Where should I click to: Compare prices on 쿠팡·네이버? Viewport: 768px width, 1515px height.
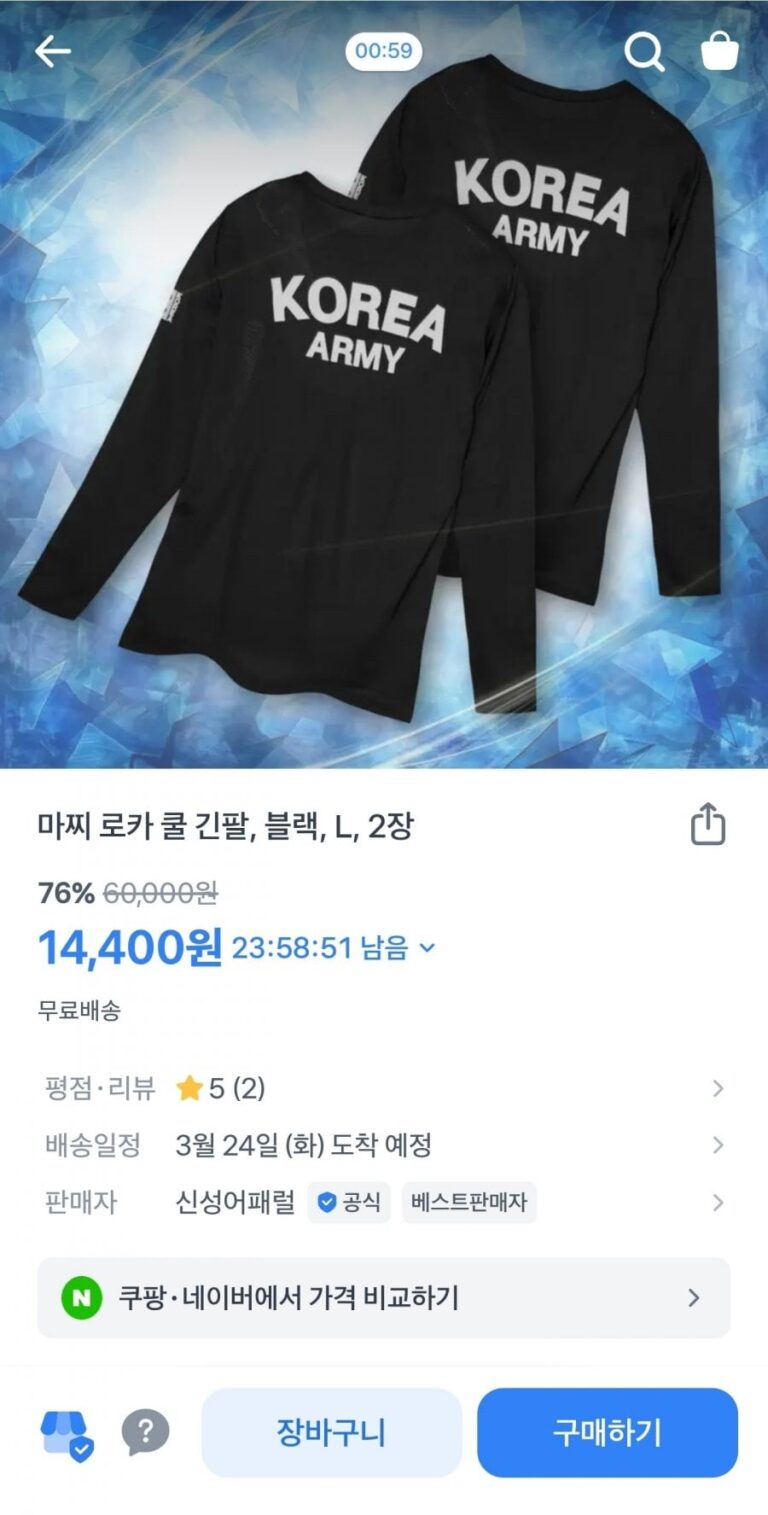pyautogui.click(x=383, y=1298)
